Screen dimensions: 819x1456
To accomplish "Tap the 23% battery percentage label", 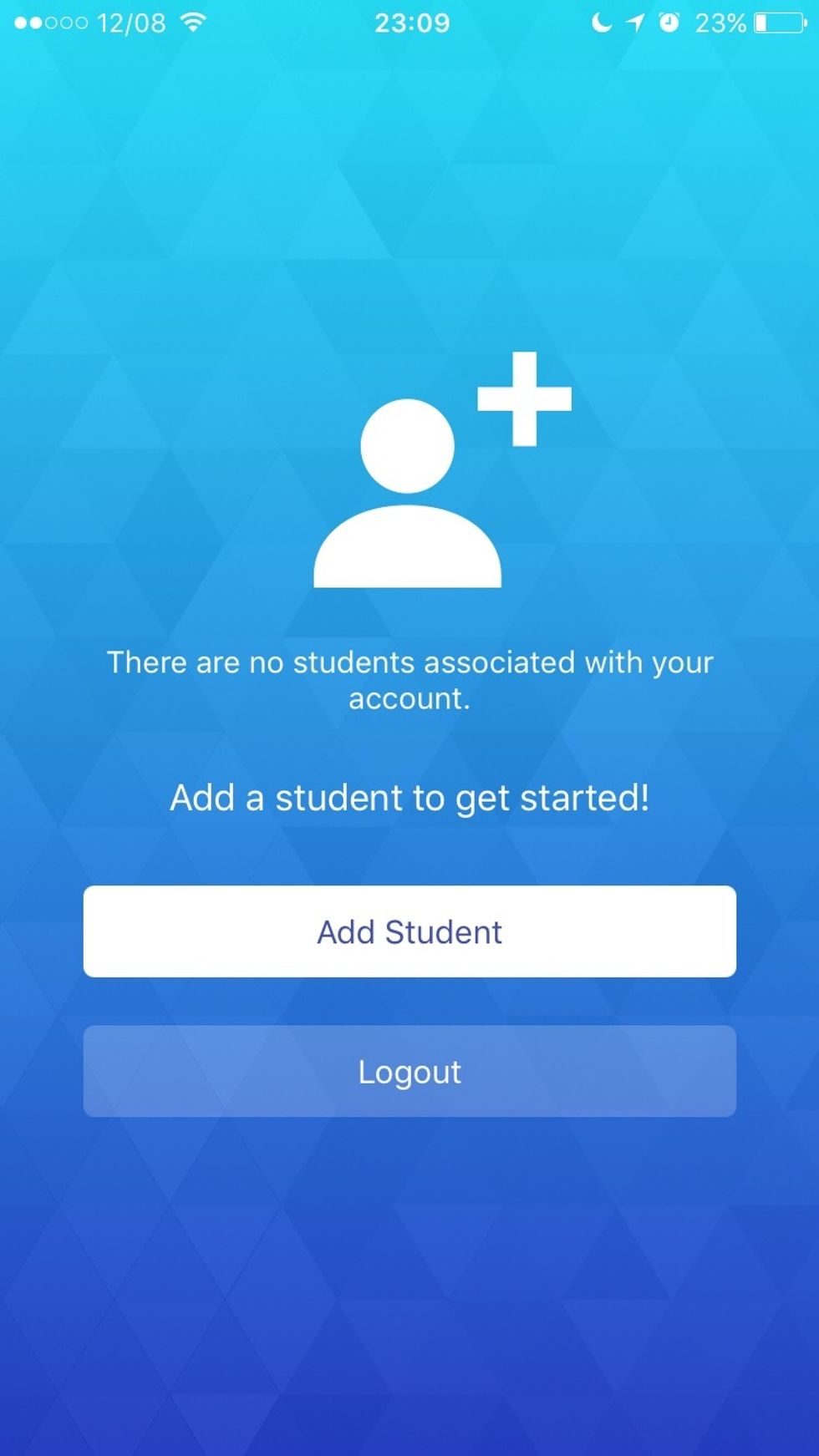I will 720,23.
